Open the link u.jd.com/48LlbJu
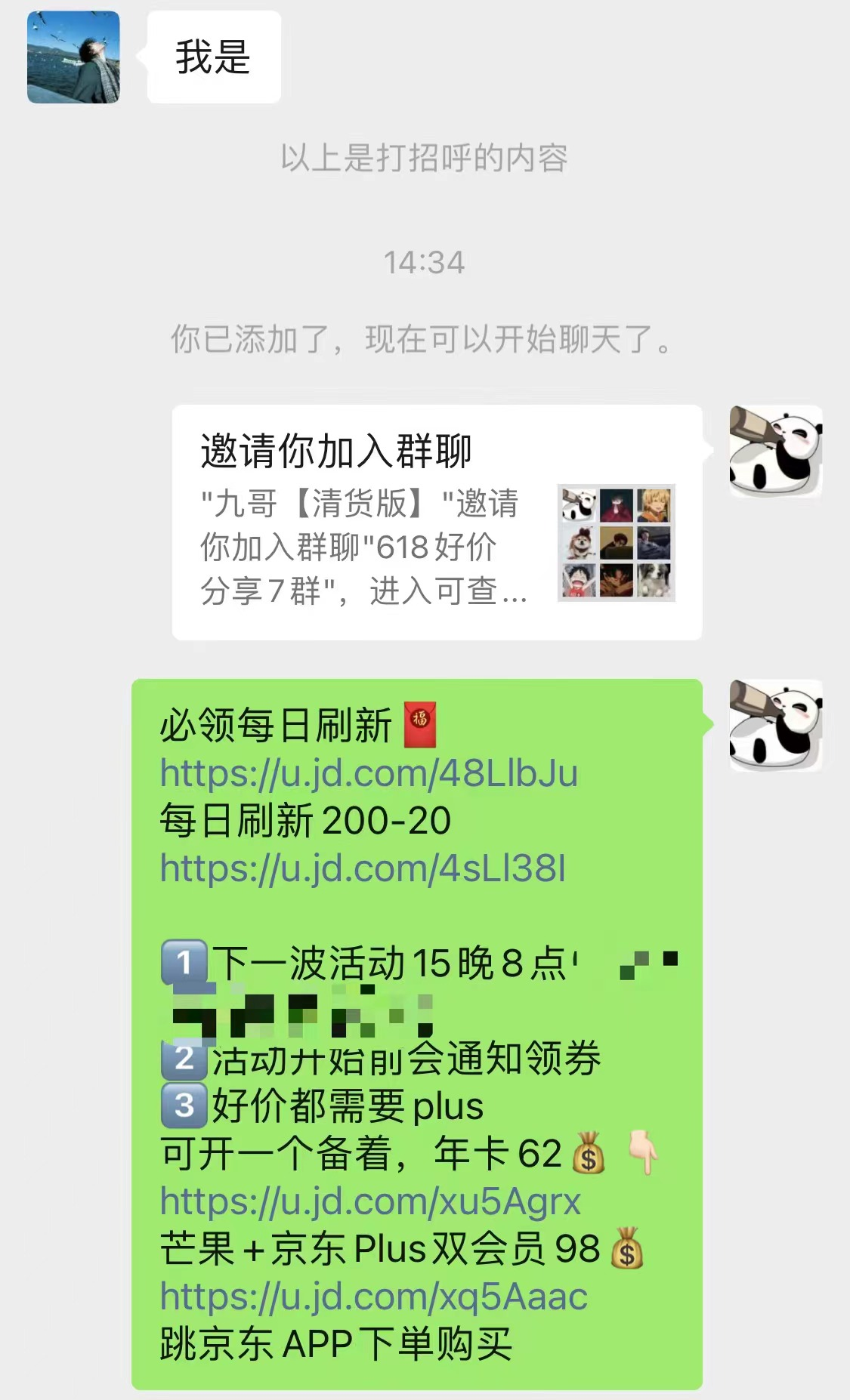The image size is (850, 1400). point(369,773)
